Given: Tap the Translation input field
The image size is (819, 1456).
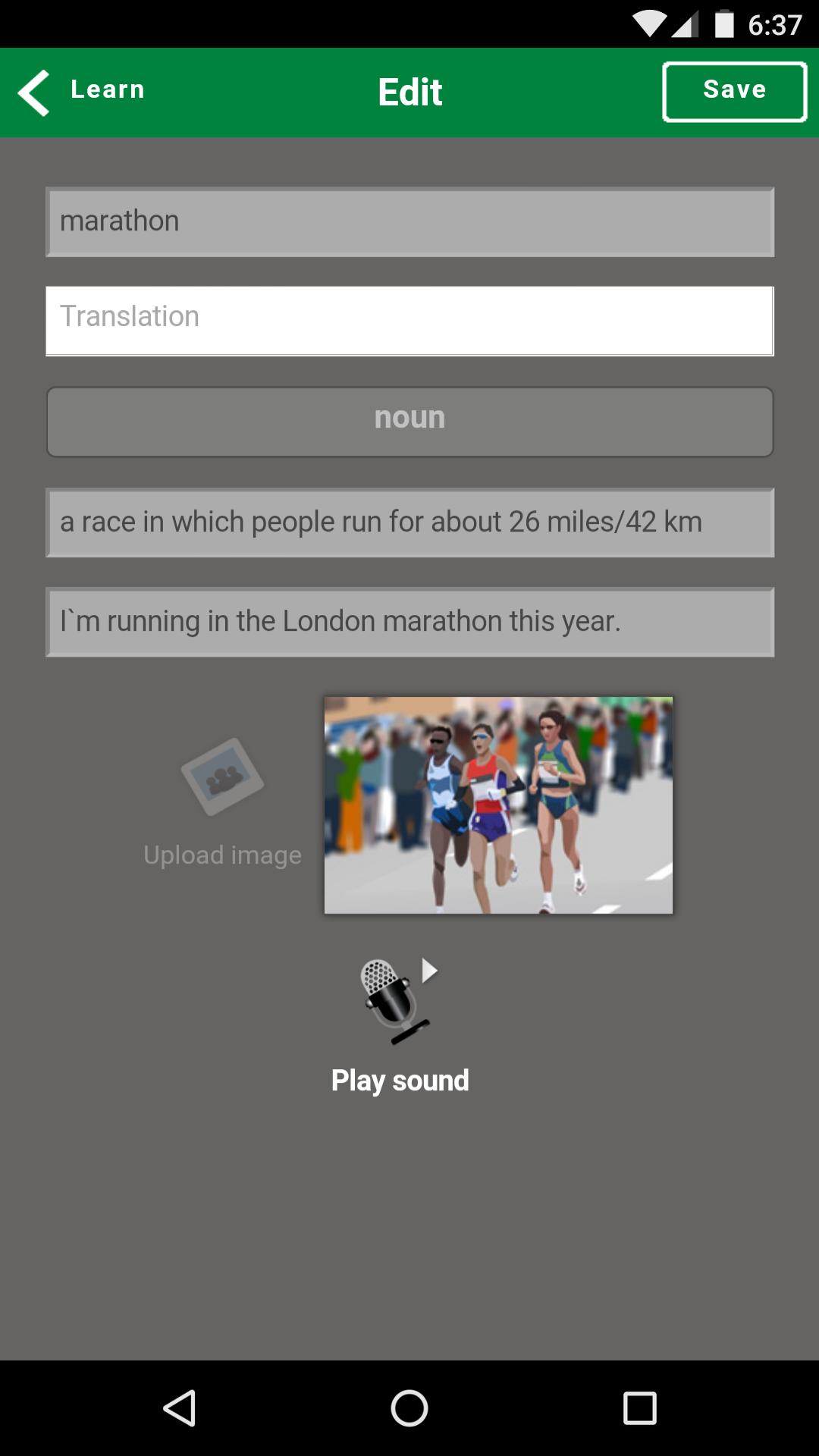Looking at the screenshot, I should point(409,320).
